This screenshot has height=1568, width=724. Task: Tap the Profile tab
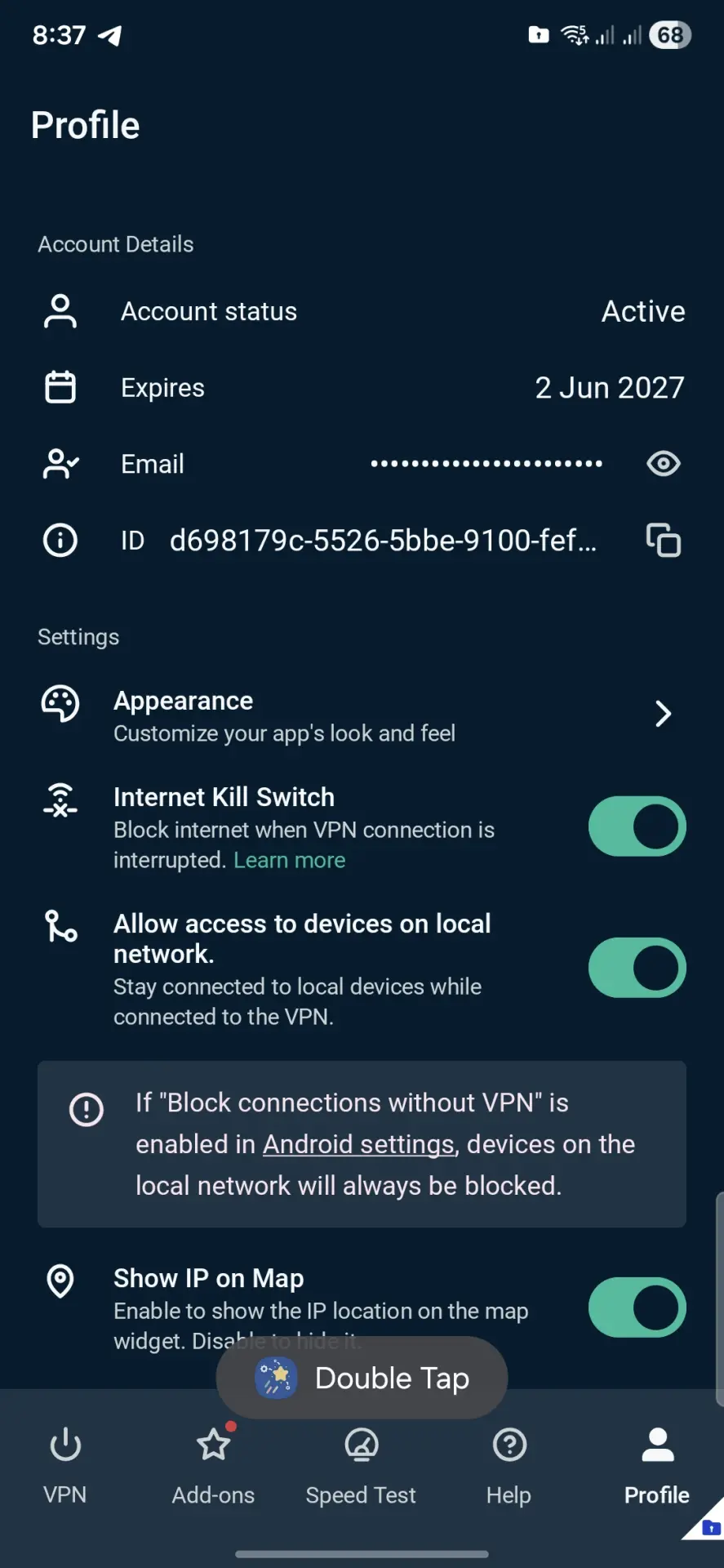(657, 1466)
